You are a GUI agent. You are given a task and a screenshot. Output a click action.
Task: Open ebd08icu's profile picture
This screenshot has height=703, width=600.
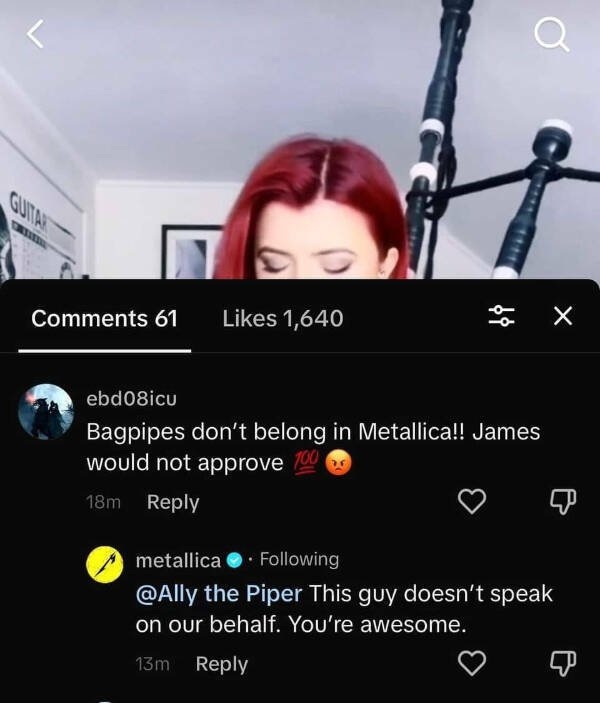46,411
